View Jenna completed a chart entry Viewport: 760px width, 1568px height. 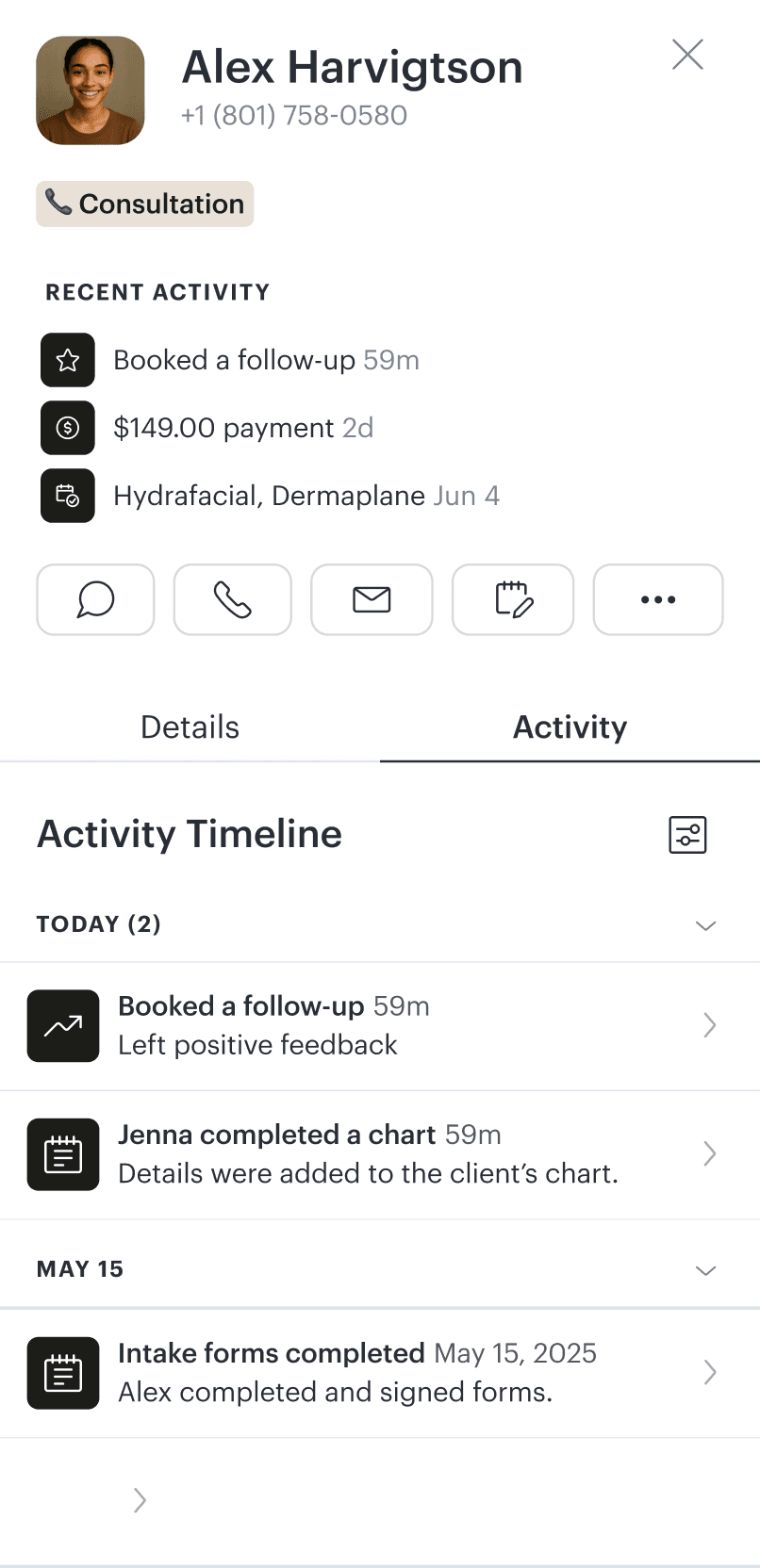tap(379, 1153)
